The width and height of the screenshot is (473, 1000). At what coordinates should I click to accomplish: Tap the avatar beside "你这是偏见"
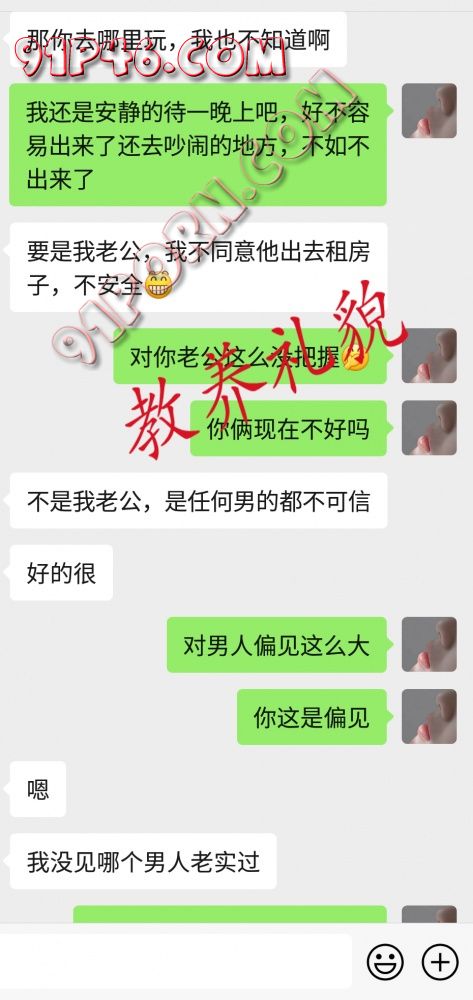pyautogui.click(x=429, y=716)
